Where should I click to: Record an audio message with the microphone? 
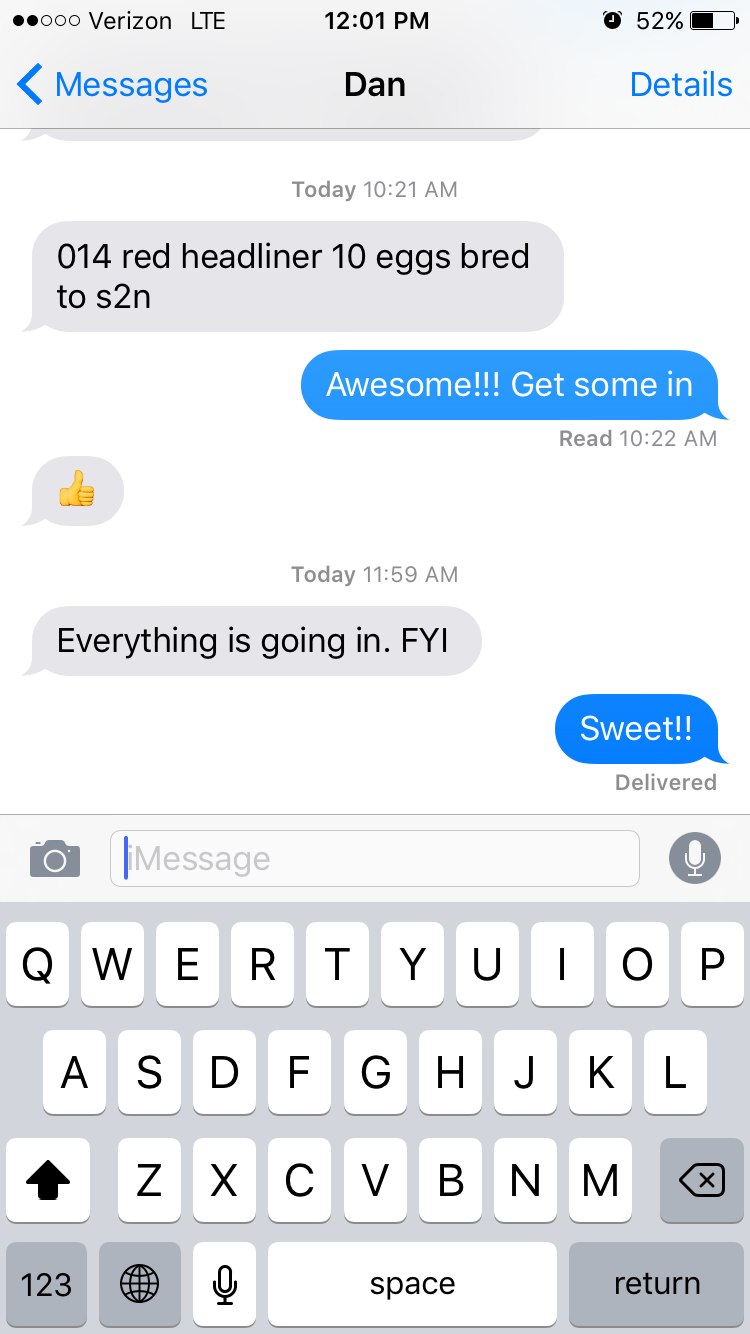click(x=695, y=858)
